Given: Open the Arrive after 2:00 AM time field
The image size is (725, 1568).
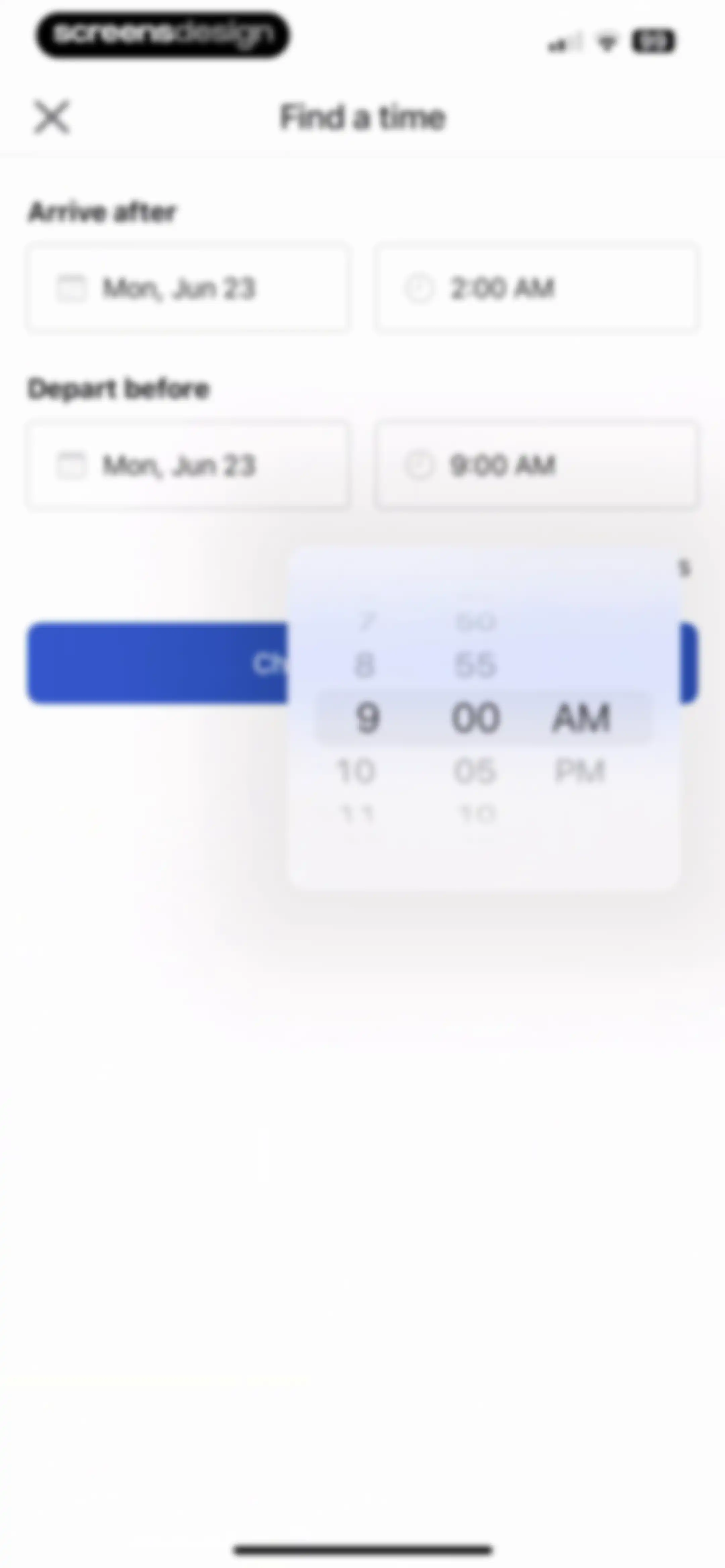Looking at the screenshot, I should (x=536, y=288).
